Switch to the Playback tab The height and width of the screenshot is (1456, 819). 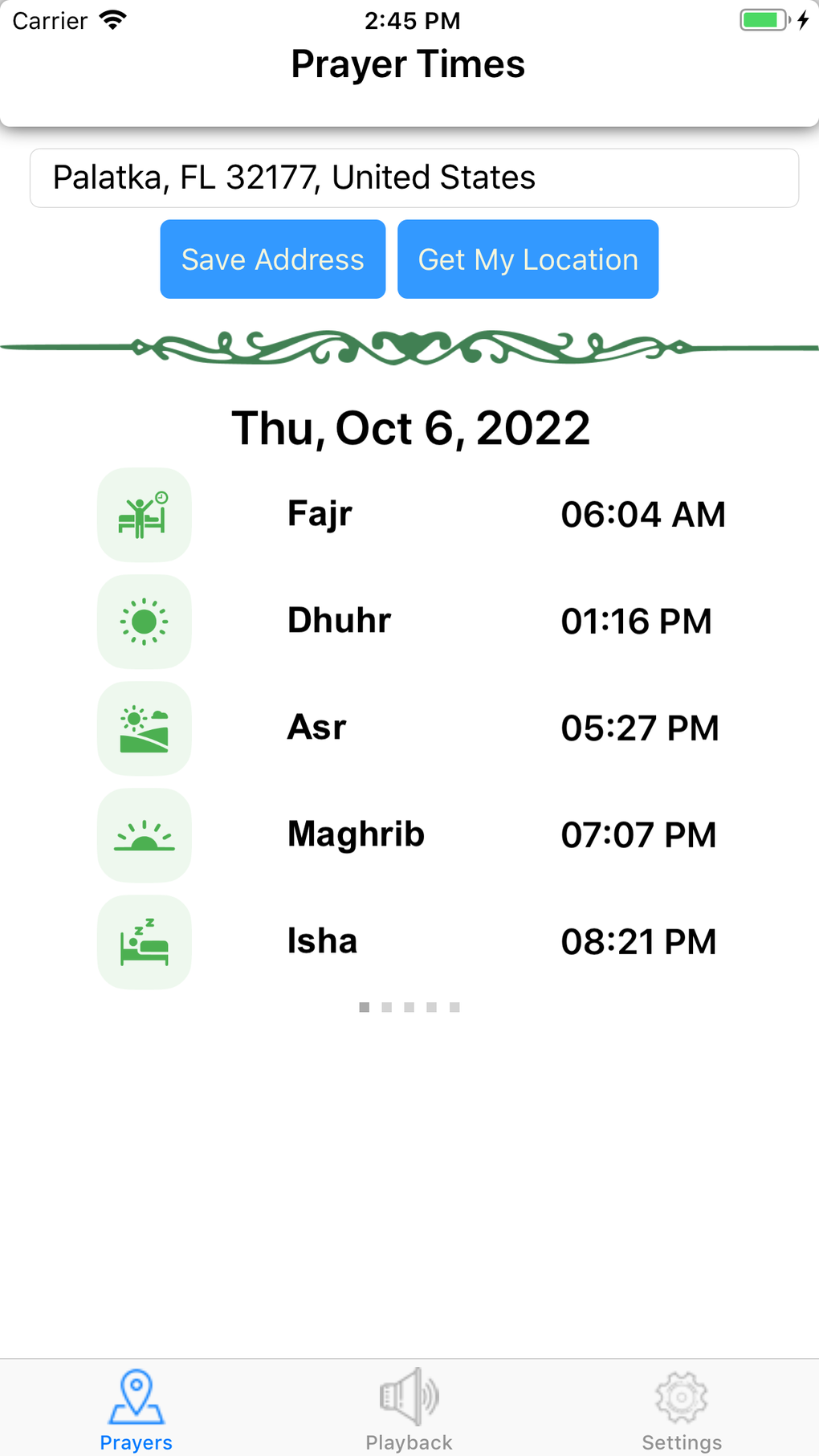[409, 1409]
